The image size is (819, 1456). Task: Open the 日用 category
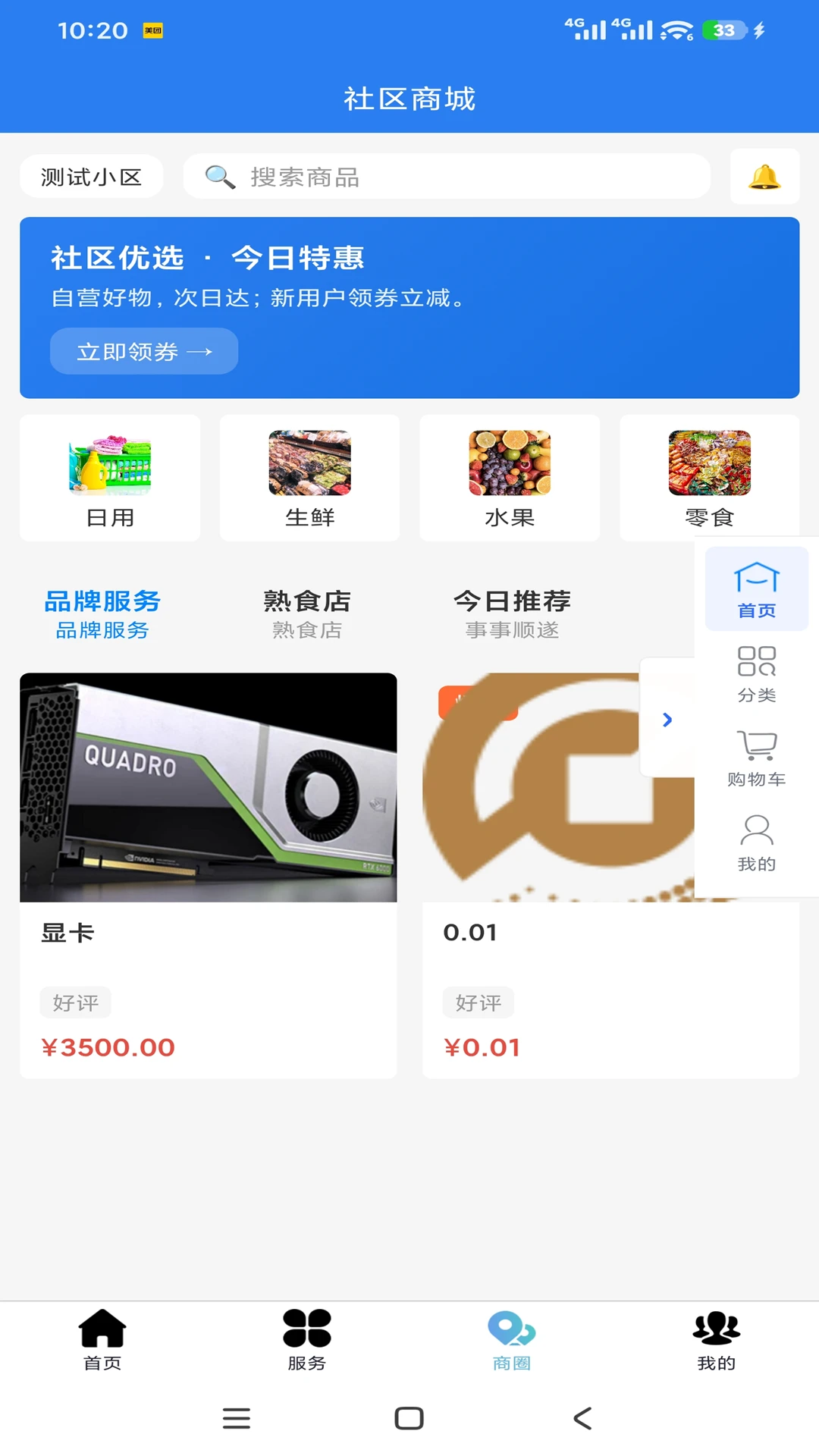(110, 478)
